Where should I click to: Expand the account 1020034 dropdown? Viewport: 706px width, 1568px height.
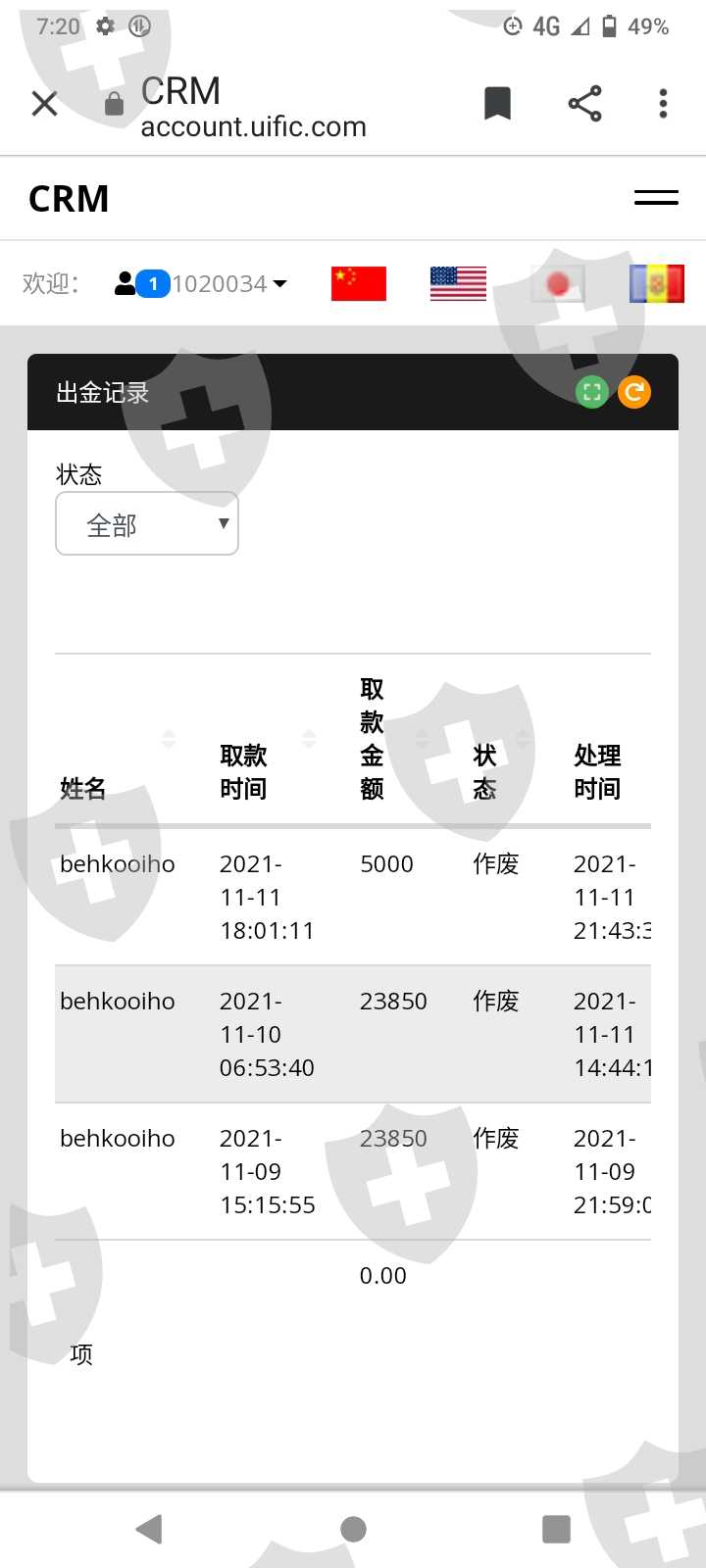[x=202, y=284]
